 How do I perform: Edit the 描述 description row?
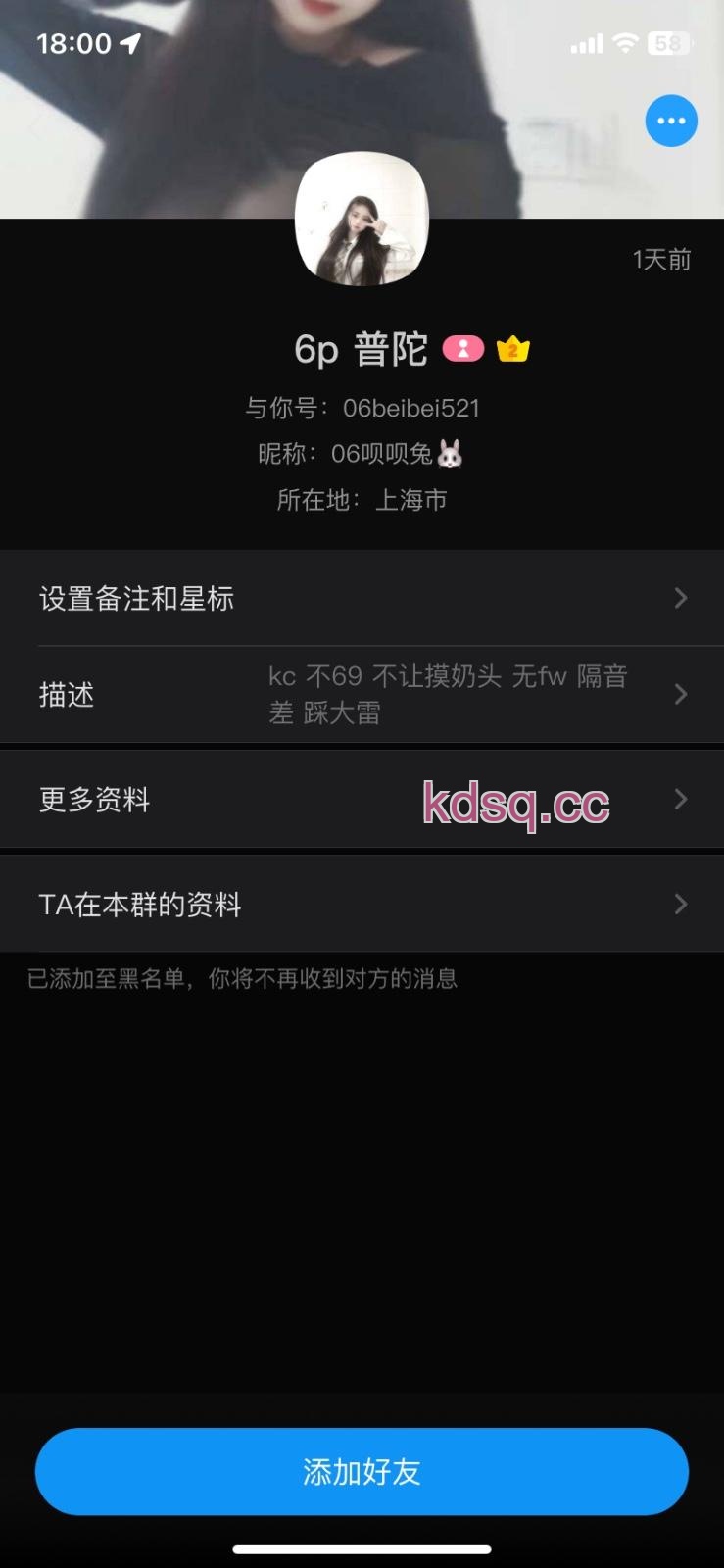(x=362, y=695)
